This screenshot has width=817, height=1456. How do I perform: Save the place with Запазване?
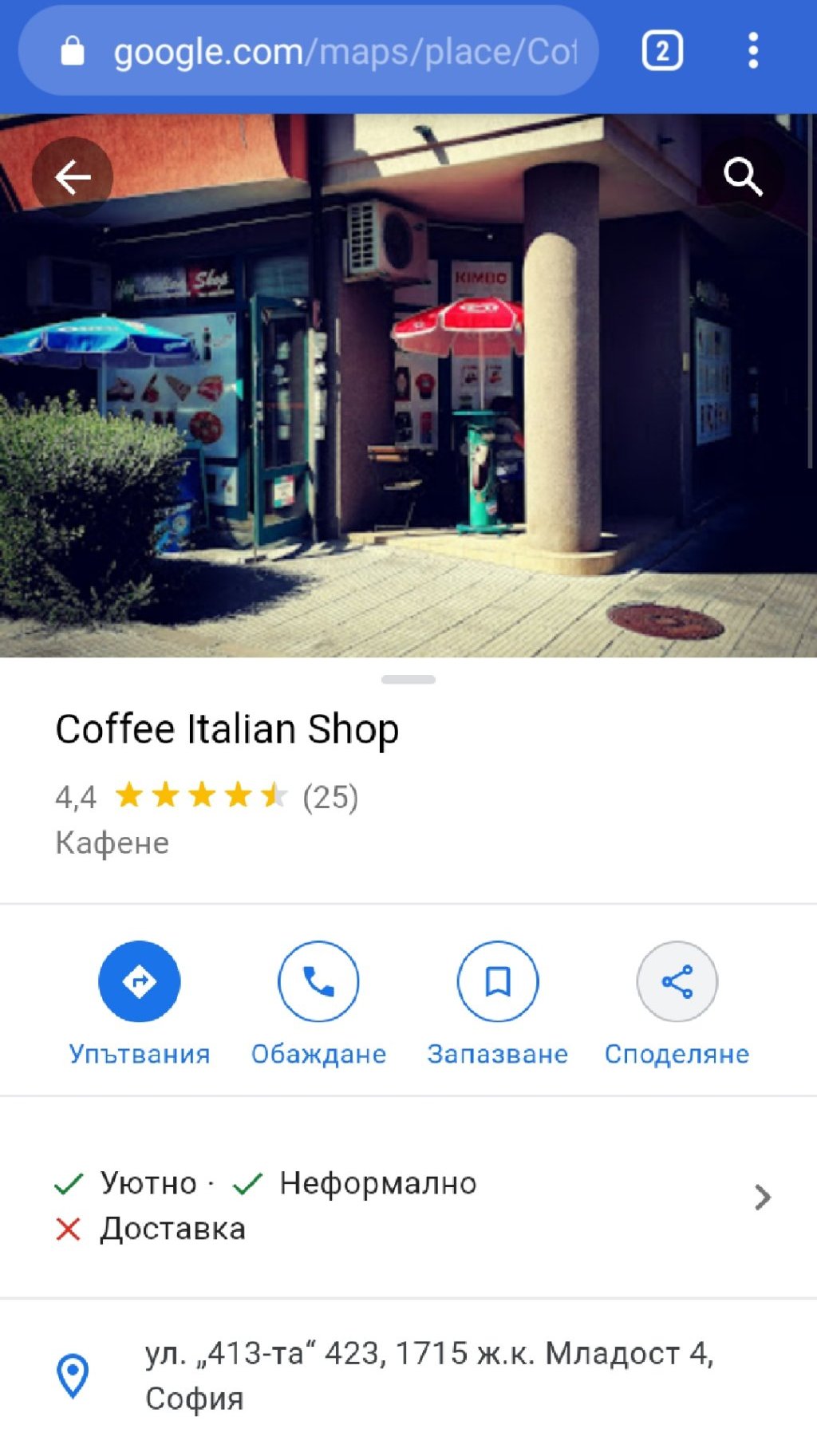(x=497, y=981)
